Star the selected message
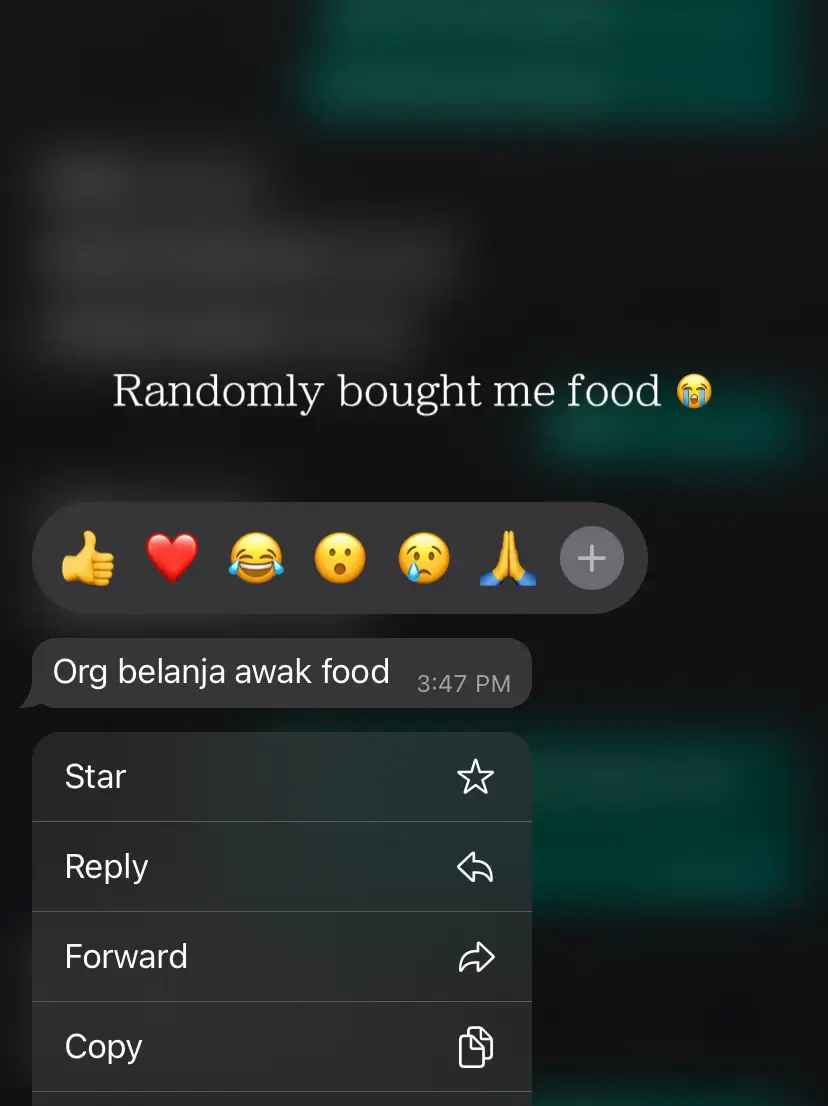Image resolution: width=828 pixels, height=1106 pixels. (282, 777)
